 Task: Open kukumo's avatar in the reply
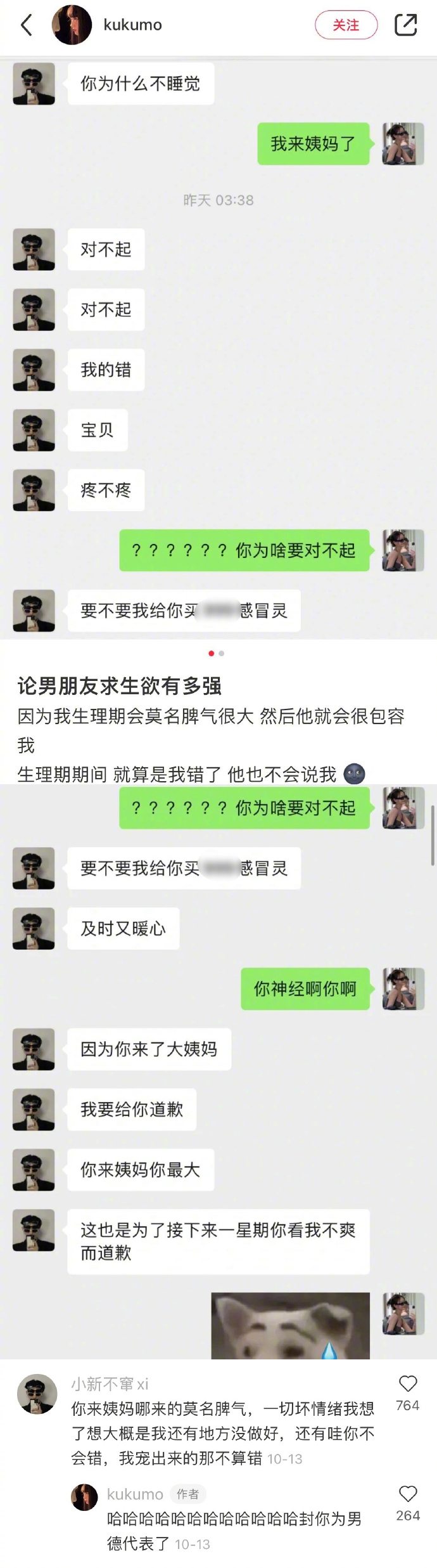click(84, 1496)
